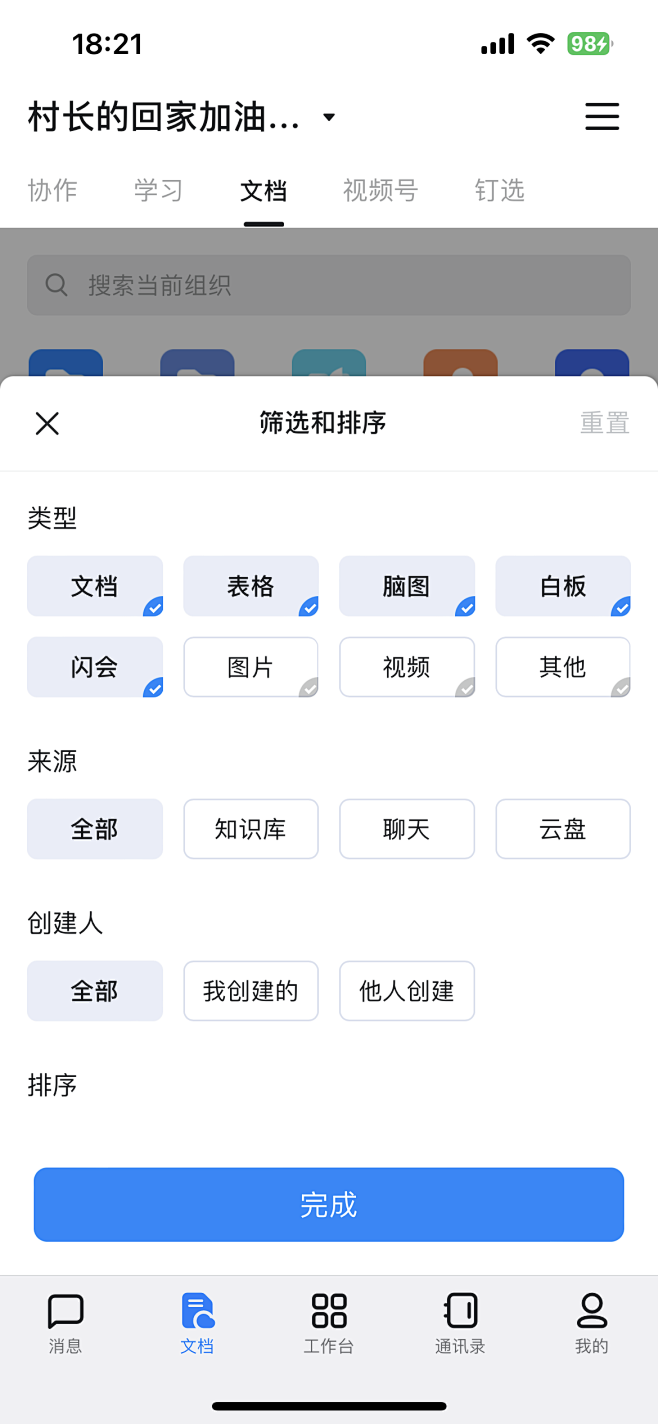Close the 筛选和排序 panel
Image resolution: width=658 pixels, height=1424 pixels.
pyautogui.click(x=47, y=423)
